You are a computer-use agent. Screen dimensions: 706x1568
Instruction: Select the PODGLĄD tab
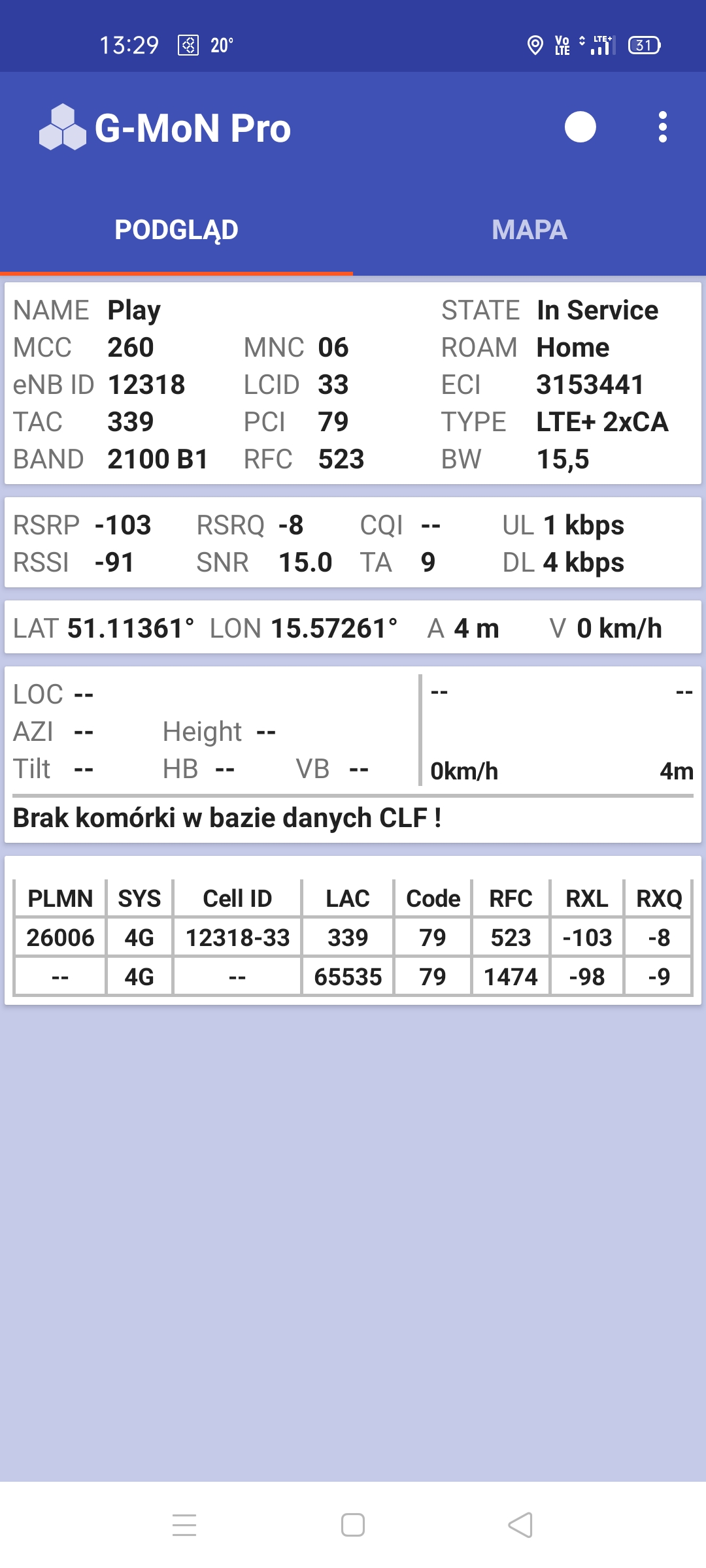176,230
